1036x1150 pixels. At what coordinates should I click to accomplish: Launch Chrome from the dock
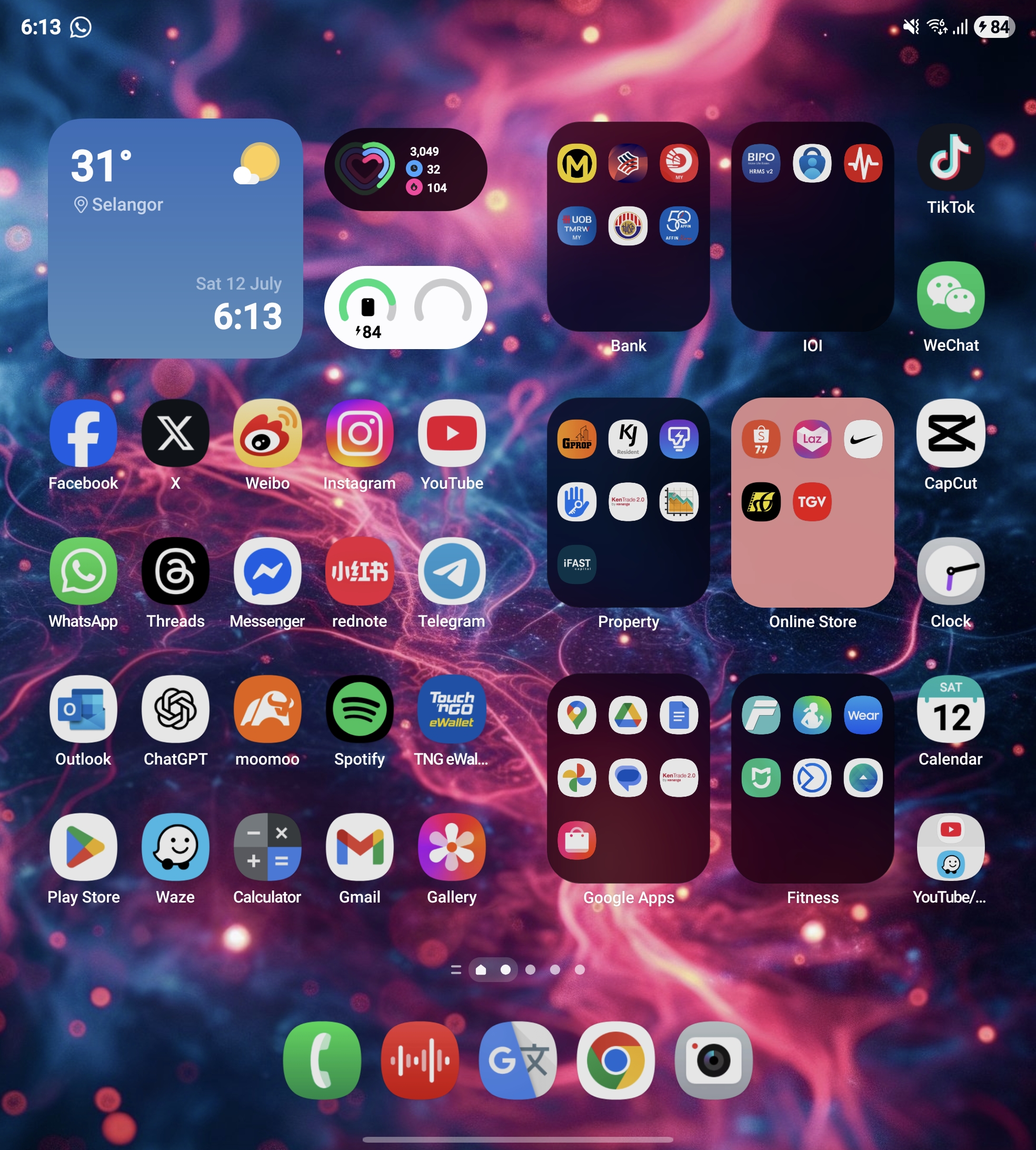click(x=615, y=1060)
